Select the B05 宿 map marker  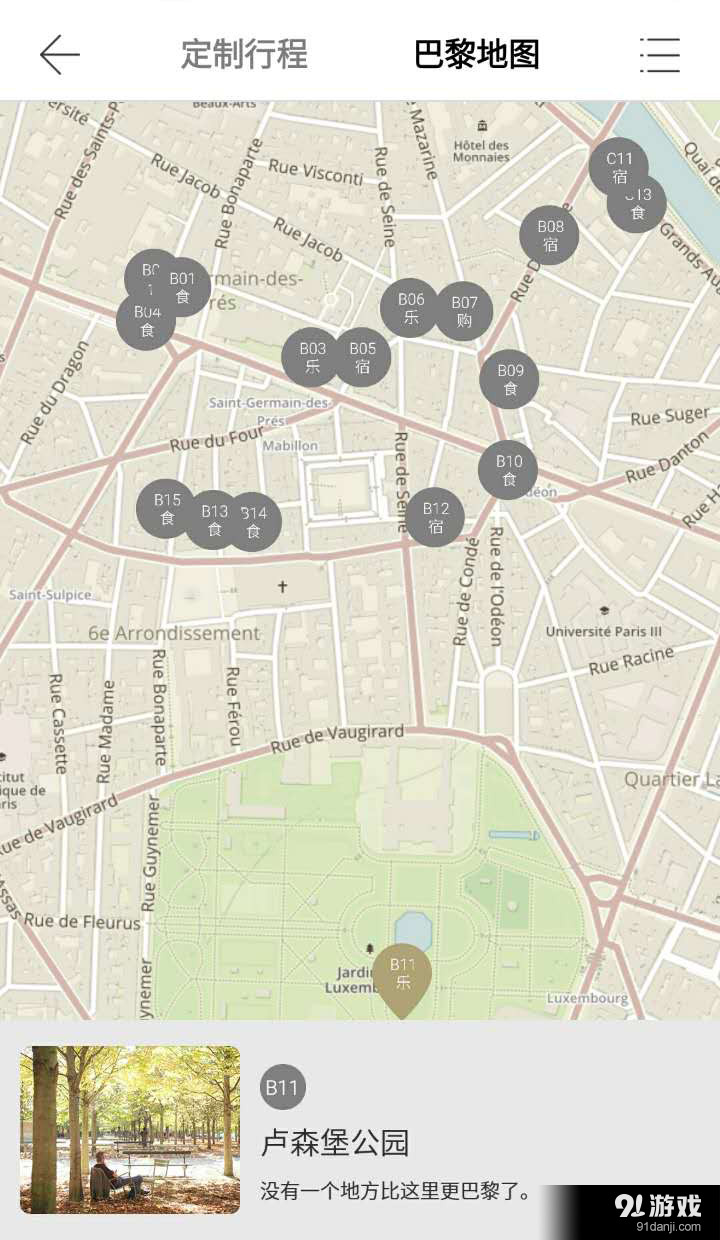(364, 357)
